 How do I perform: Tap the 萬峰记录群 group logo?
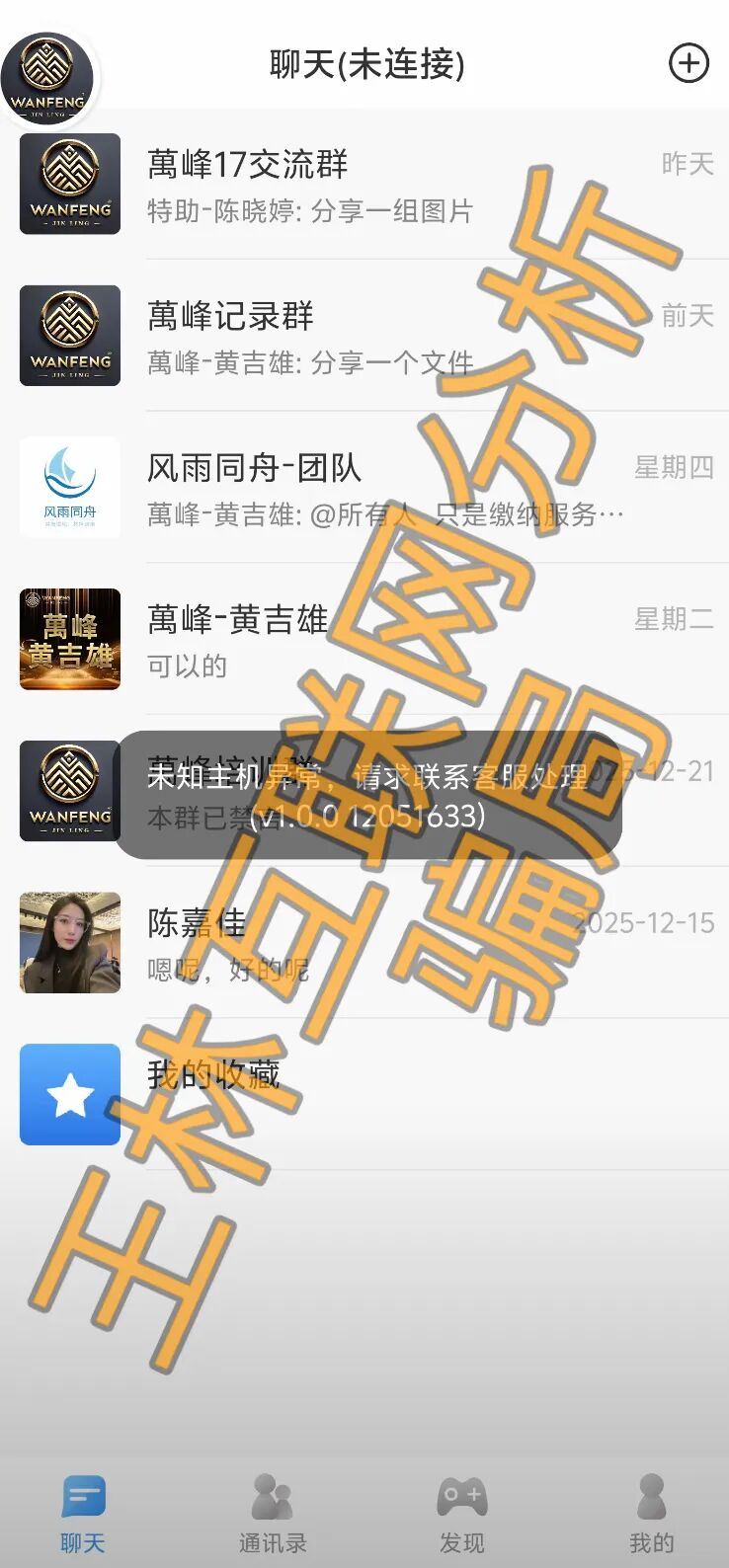[x=69, y=336]
